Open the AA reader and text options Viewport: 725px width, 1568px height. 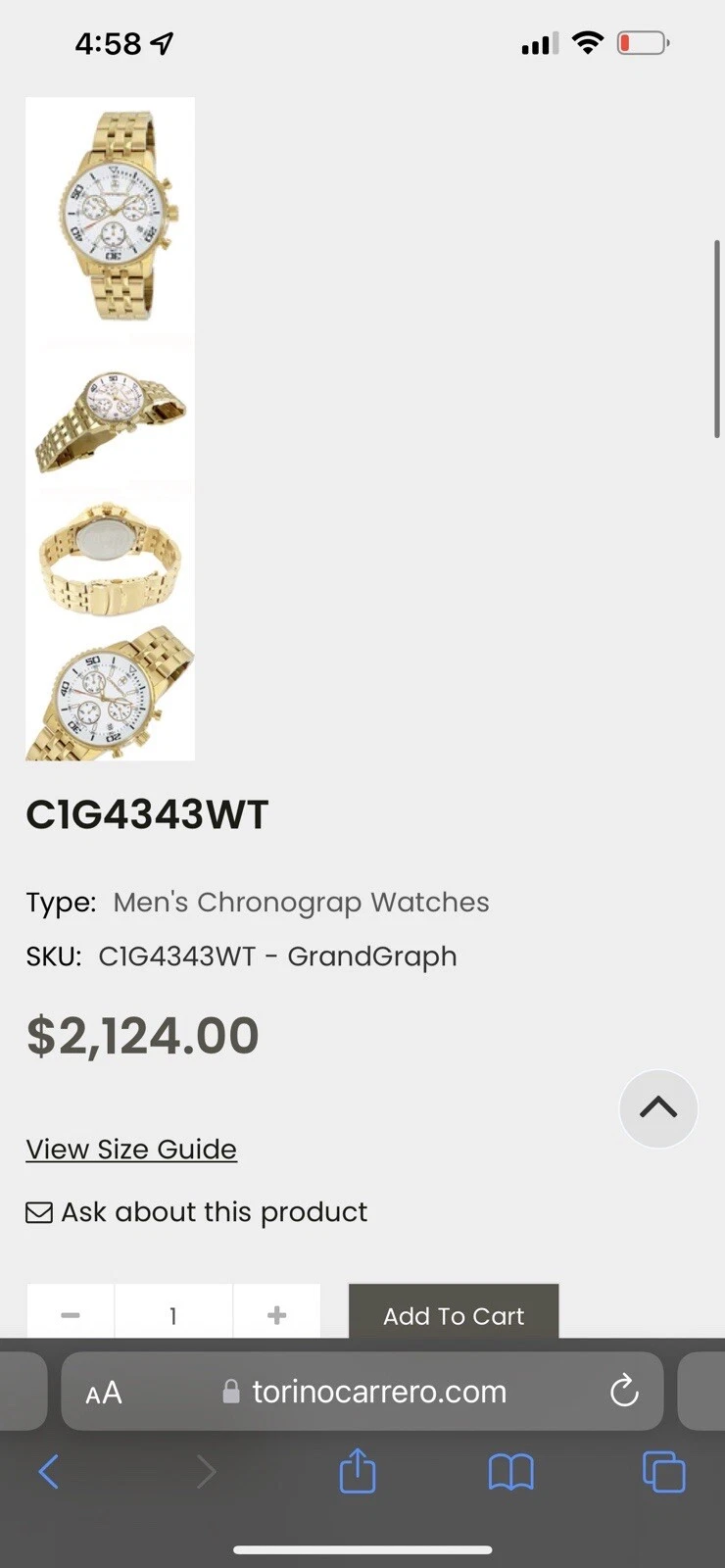point(104,1393)
